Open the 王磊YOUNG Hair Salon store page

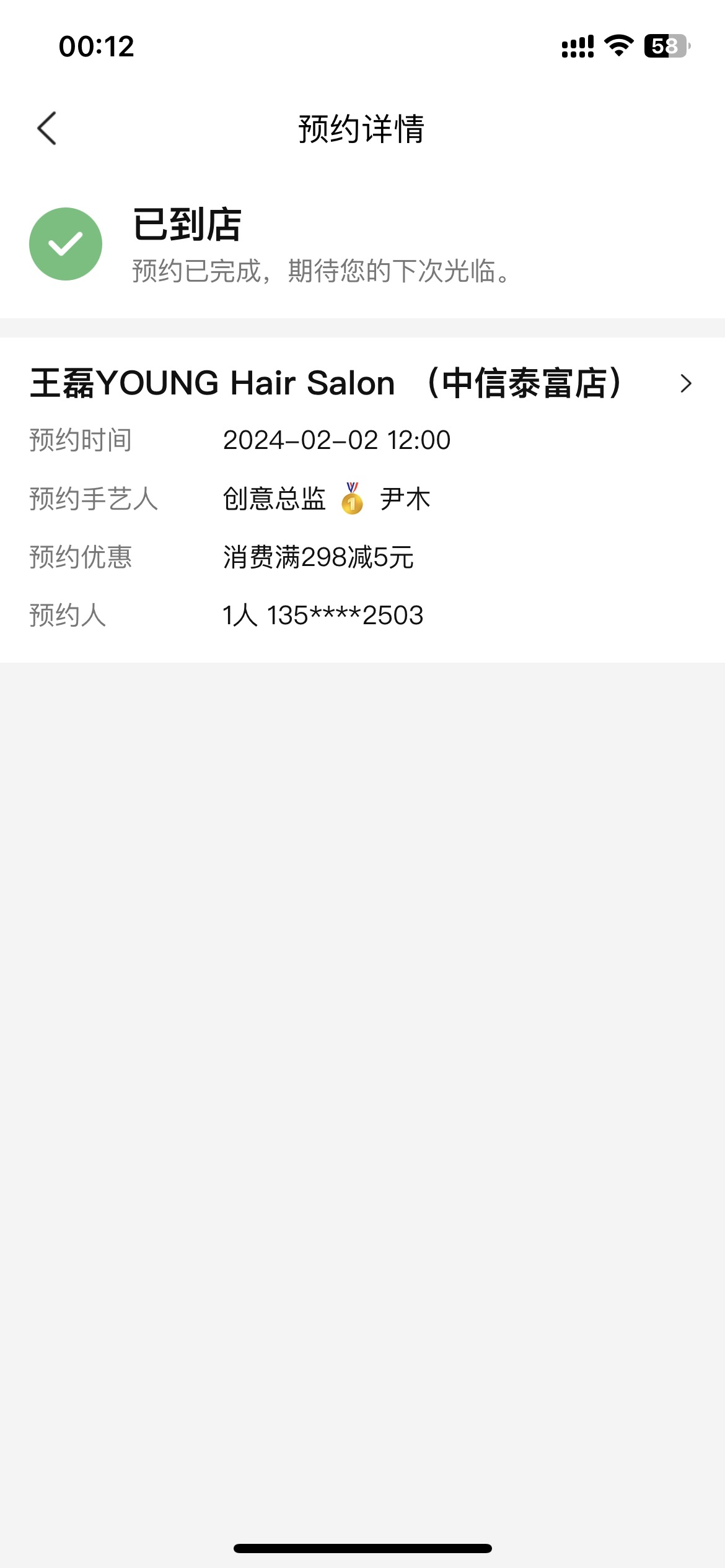click(362, 383)
